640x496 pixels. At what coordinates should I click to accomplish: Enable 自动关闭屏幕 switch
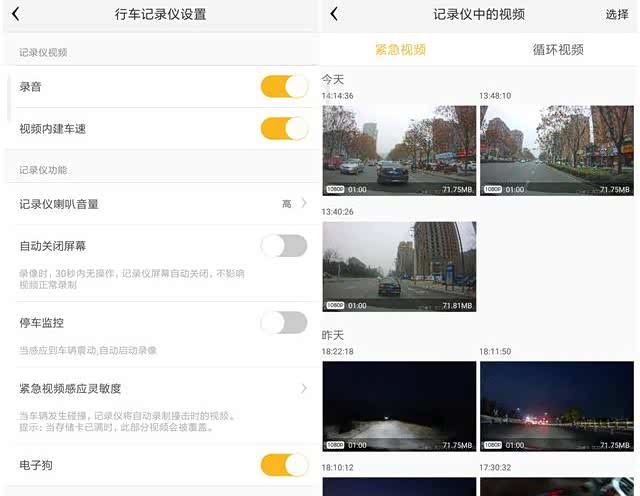coord(284,245)
